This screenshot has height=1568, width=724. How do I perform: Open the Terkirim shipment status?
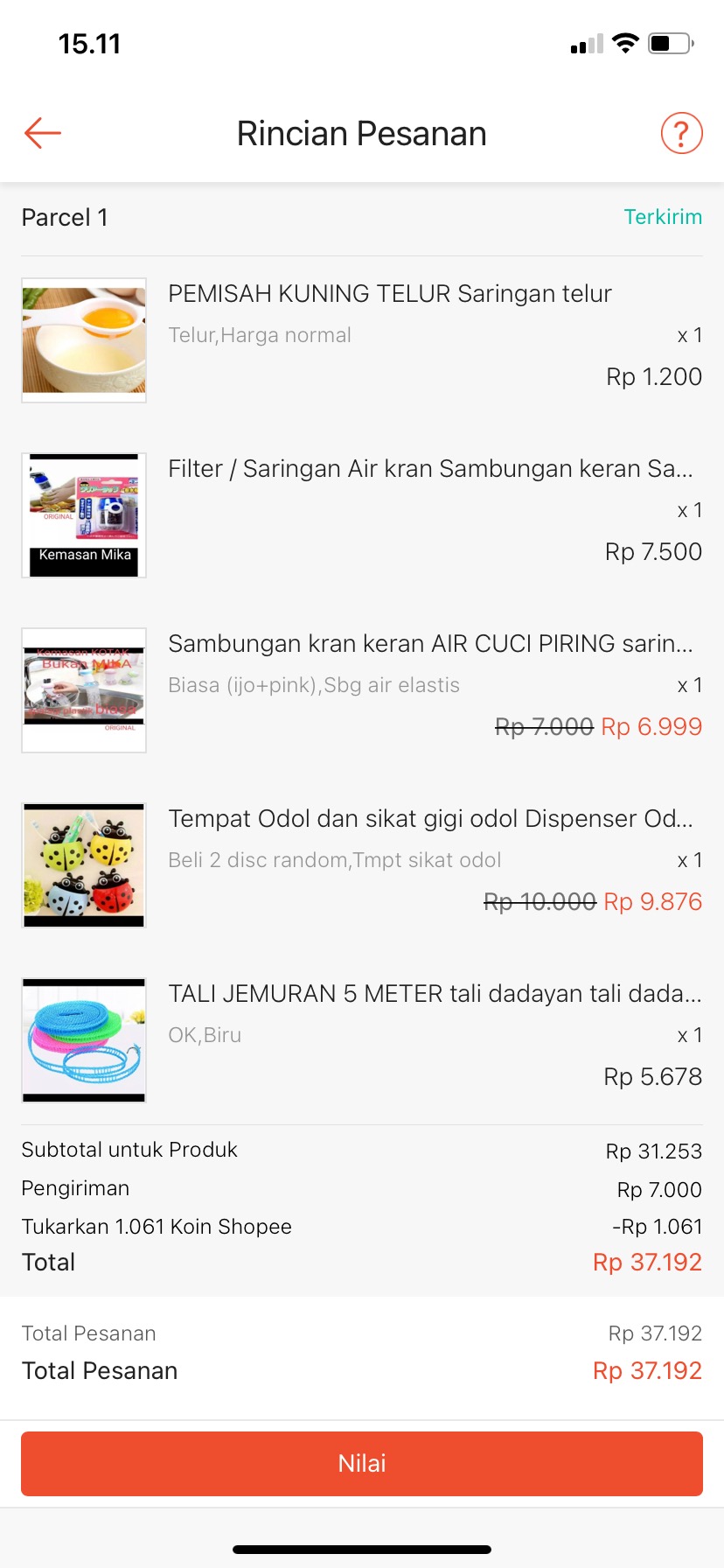click(x=664, y=217)
